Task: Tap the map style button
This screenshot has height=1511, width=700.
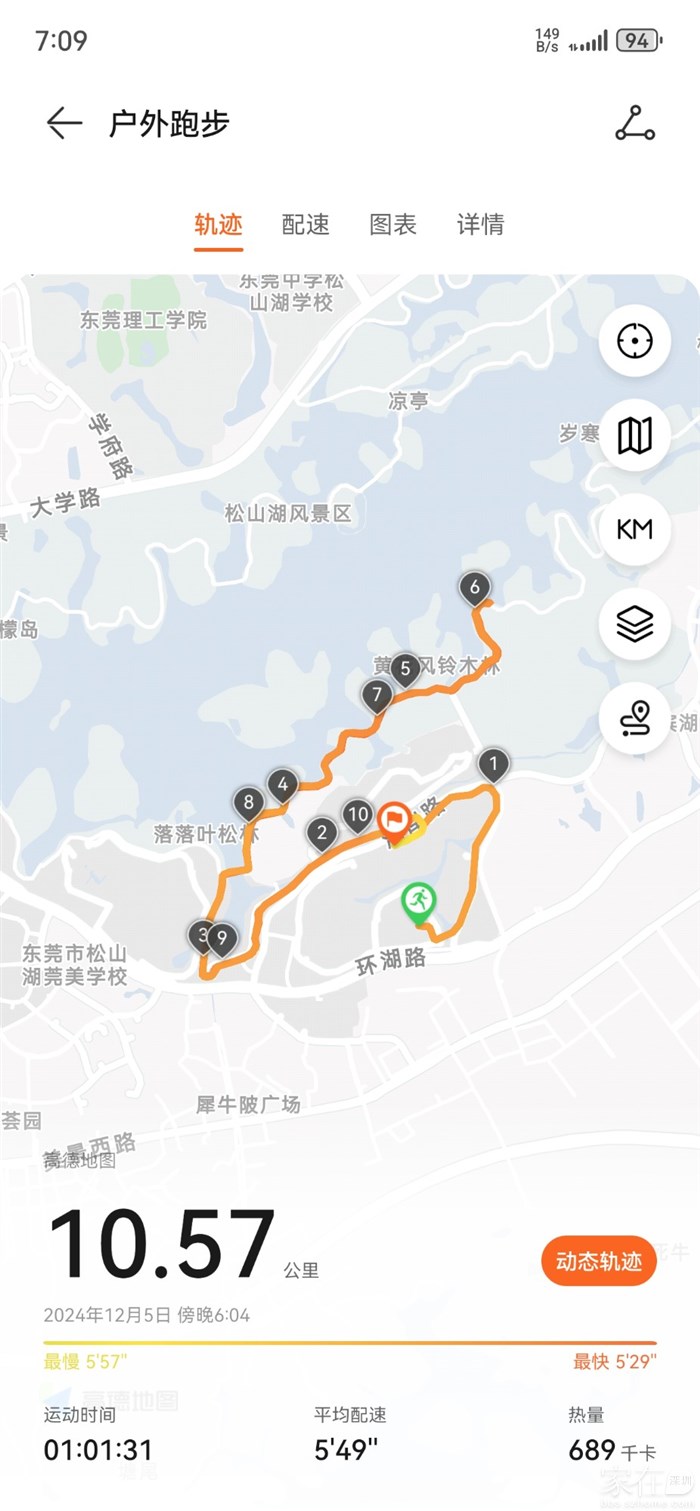Action: pyautogui.click(x=634, y=436)
